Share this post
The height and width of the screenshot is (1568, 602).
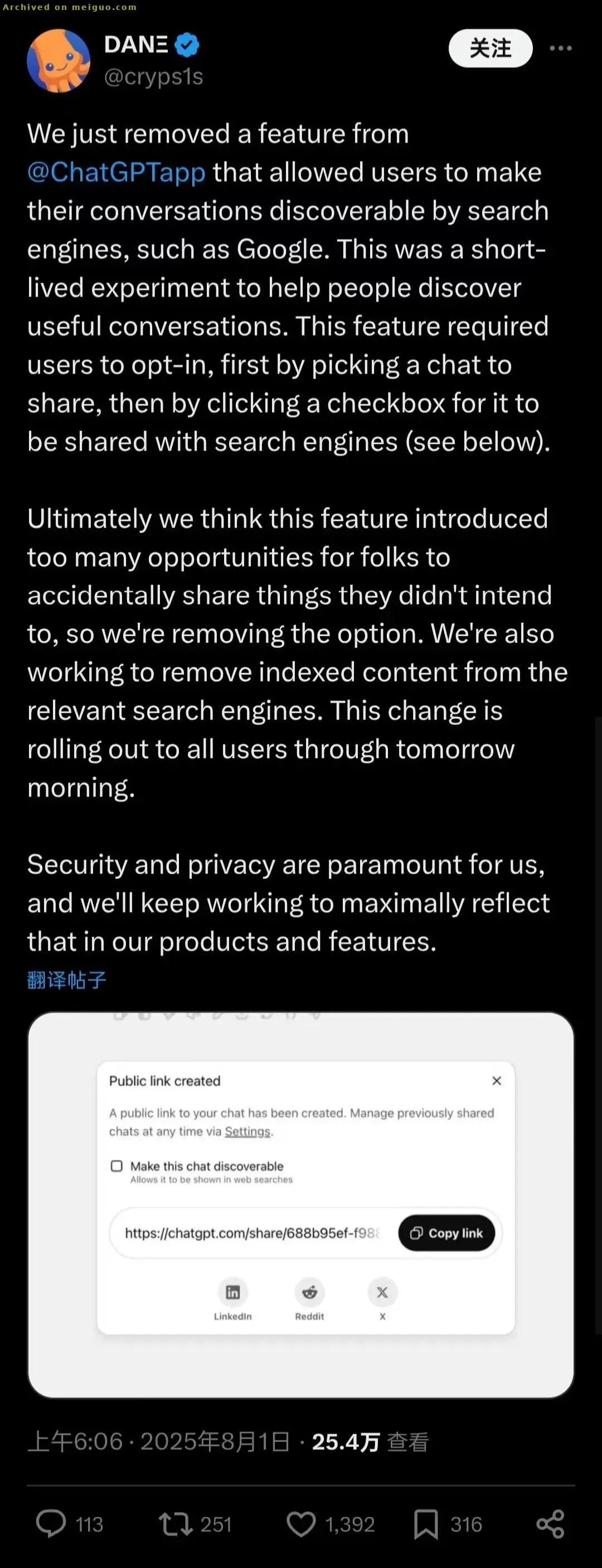(550, 1523)
